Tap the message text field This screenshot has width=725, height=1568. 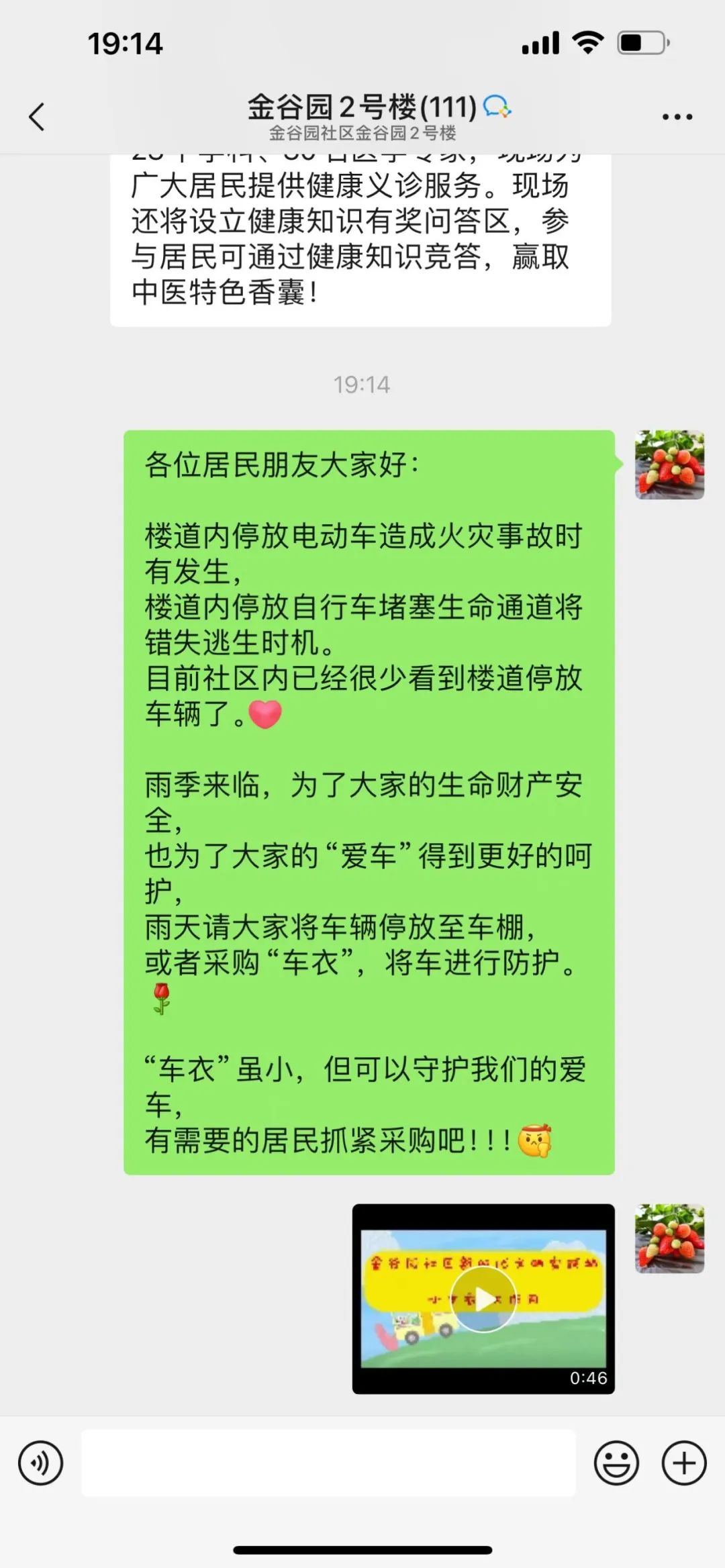pyautogui.click(x=329, y=1463)
